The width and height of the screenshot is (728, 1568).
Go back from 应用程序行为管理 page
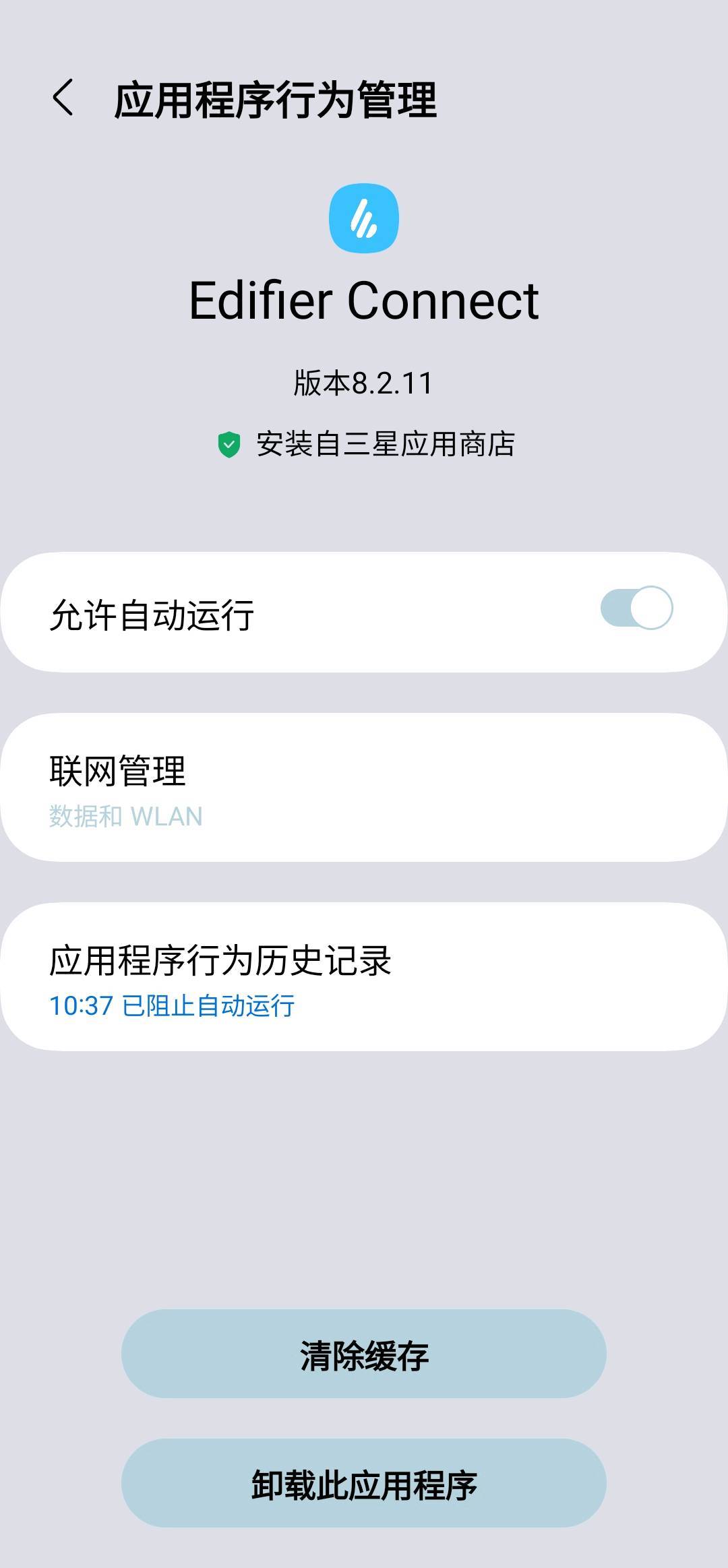(x=63, y=98)
